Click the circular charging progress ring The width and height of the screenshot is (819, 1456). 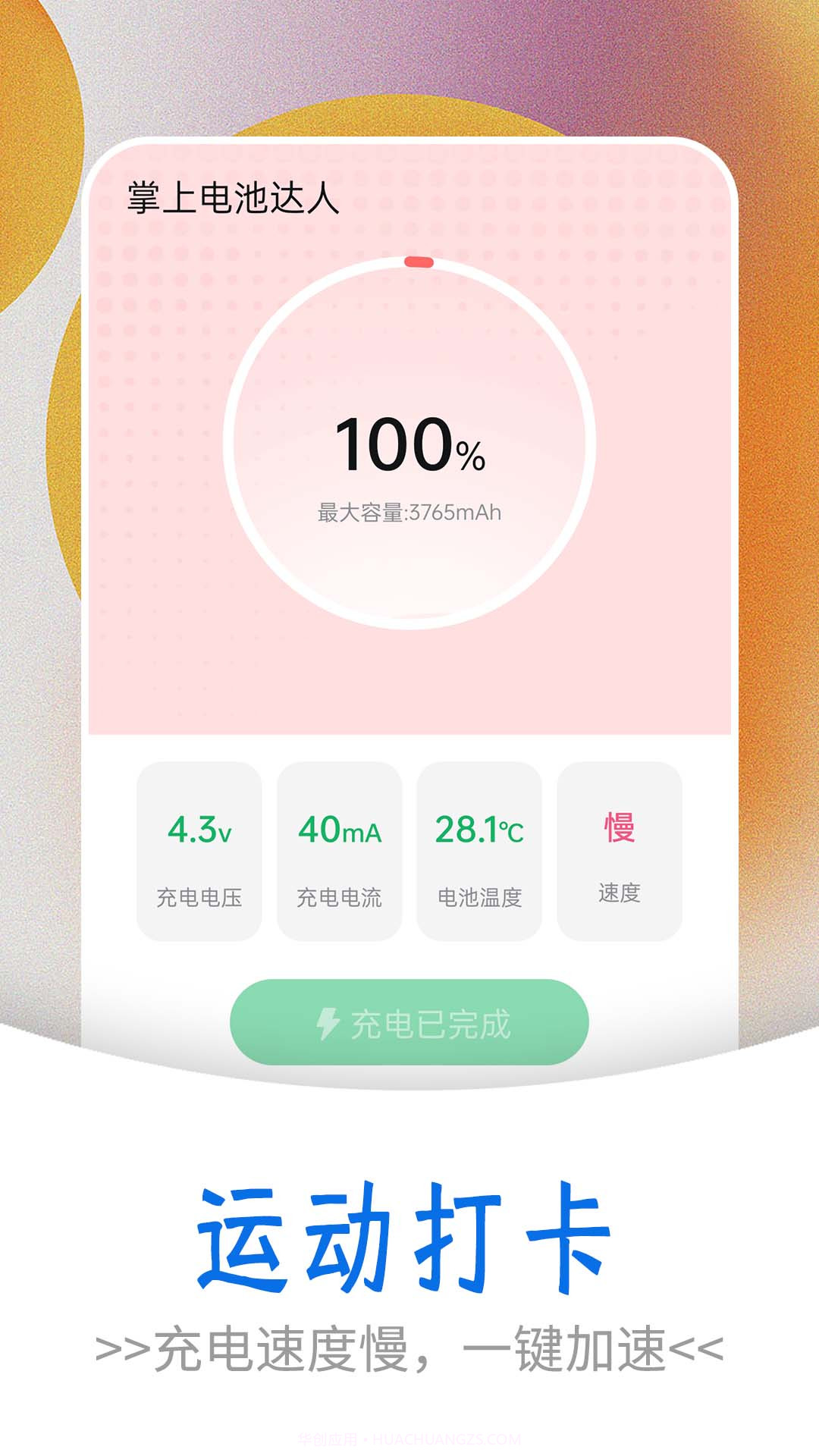coord(412,265)
